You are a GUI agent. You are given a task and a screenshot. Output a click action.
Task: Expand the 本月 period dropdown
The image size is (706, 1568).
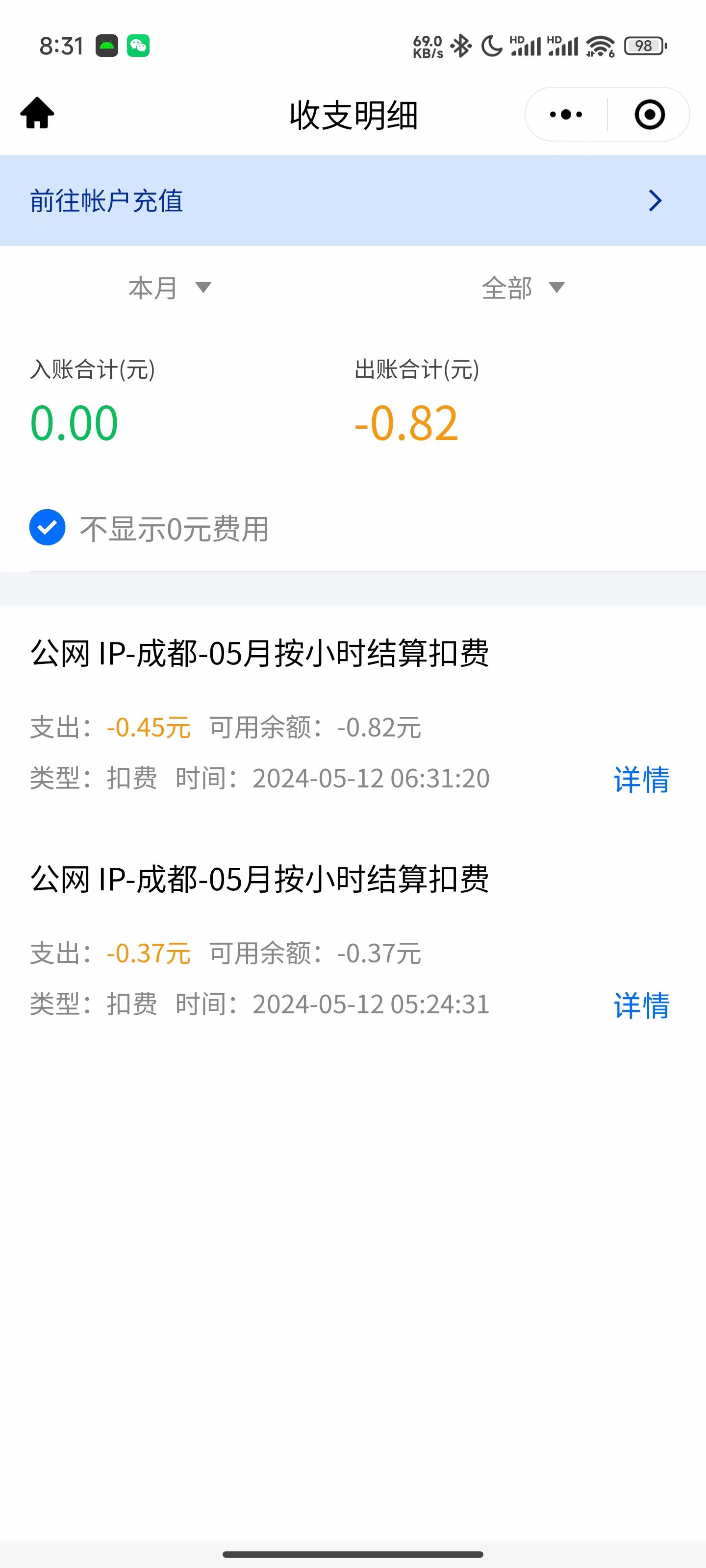[x=170, y=287]
